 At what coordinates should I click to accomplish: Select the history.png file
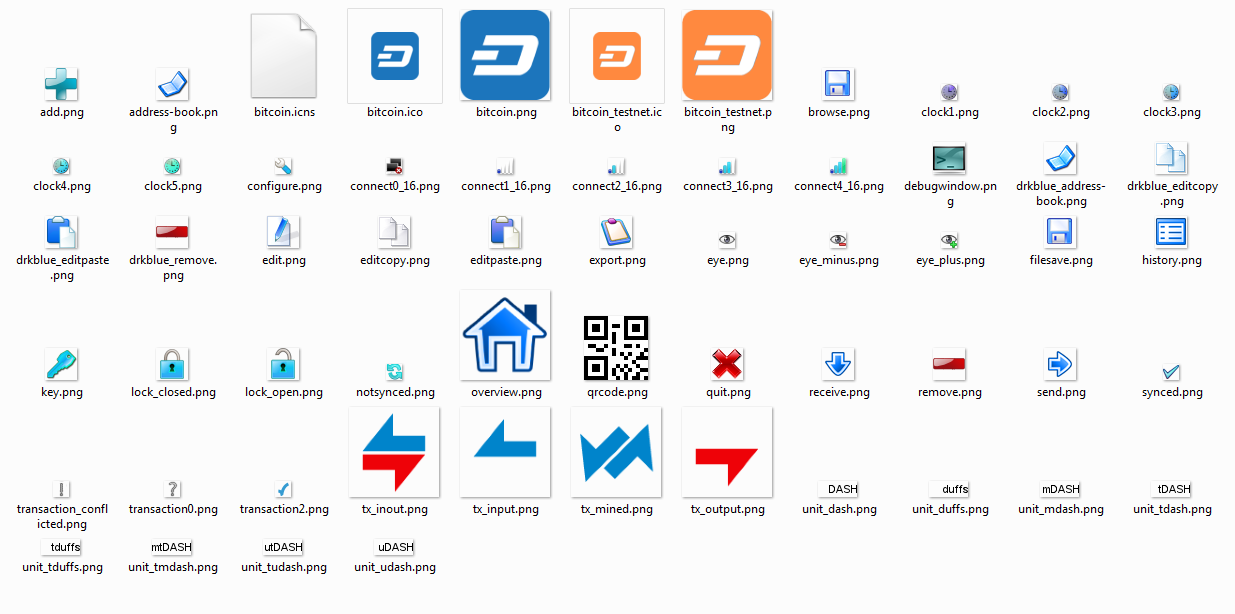(1171, 232)
